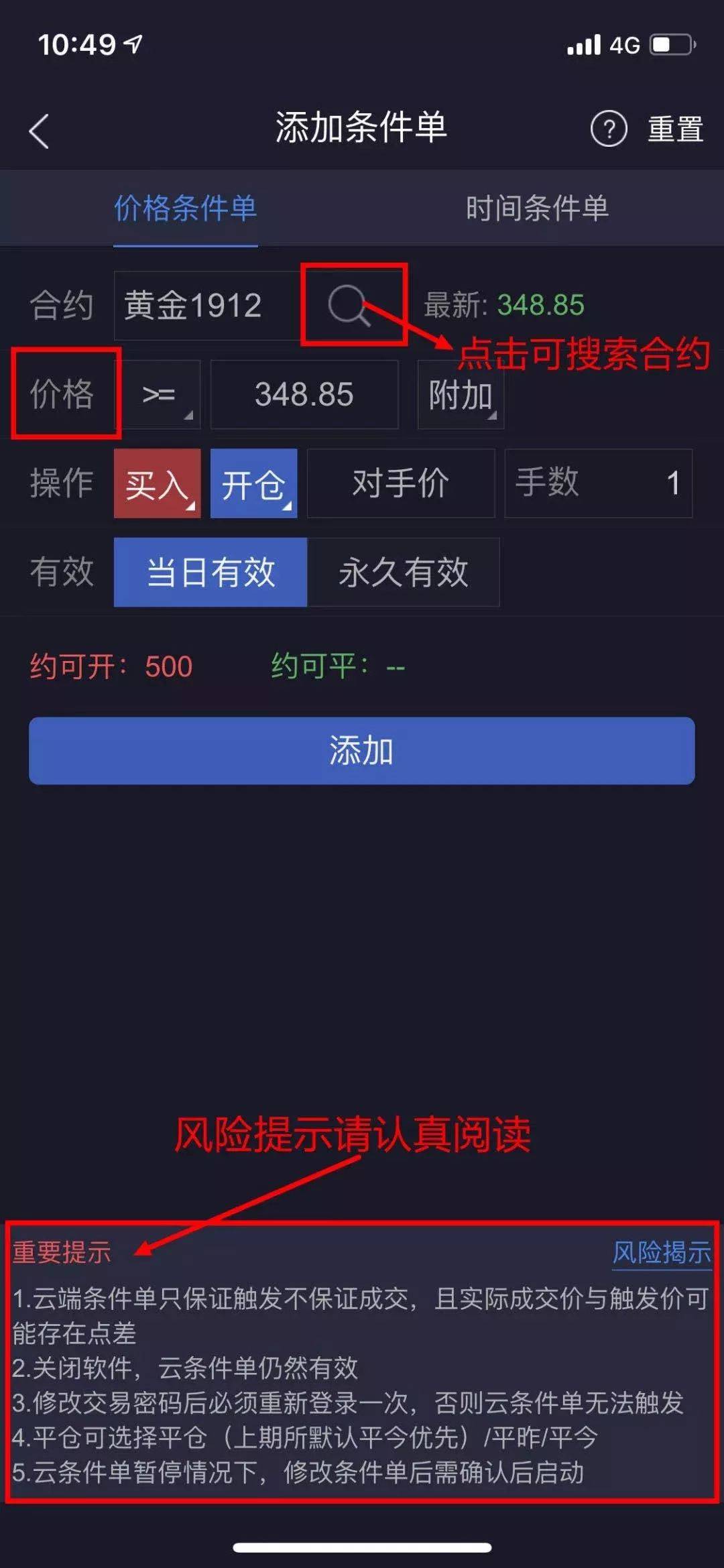Search contracts with the magnifier icon

pyautogui.click(x=350, y=306)
